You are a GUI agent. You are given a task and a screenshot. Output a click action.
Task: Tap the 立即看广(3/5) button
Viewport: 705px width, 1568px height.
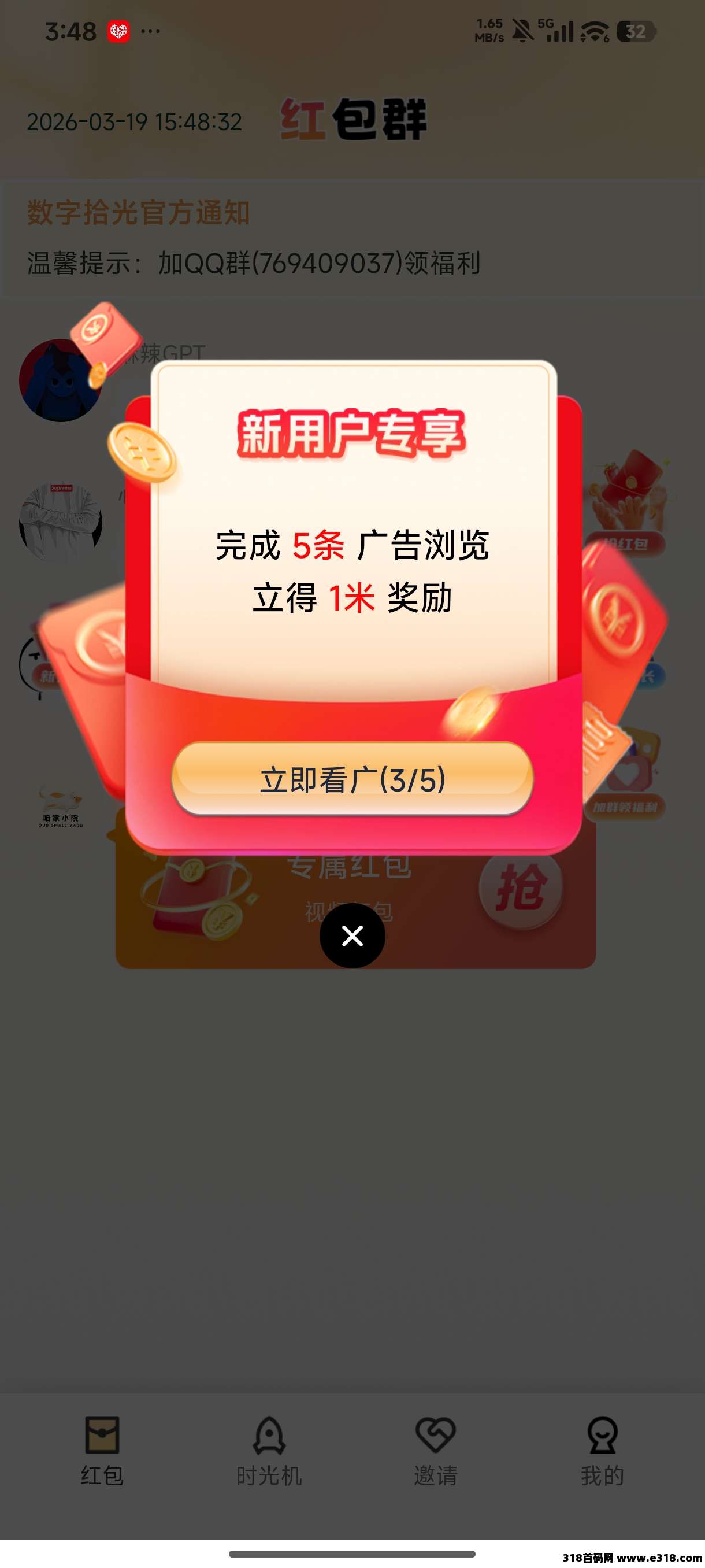[x=352, y=779]
